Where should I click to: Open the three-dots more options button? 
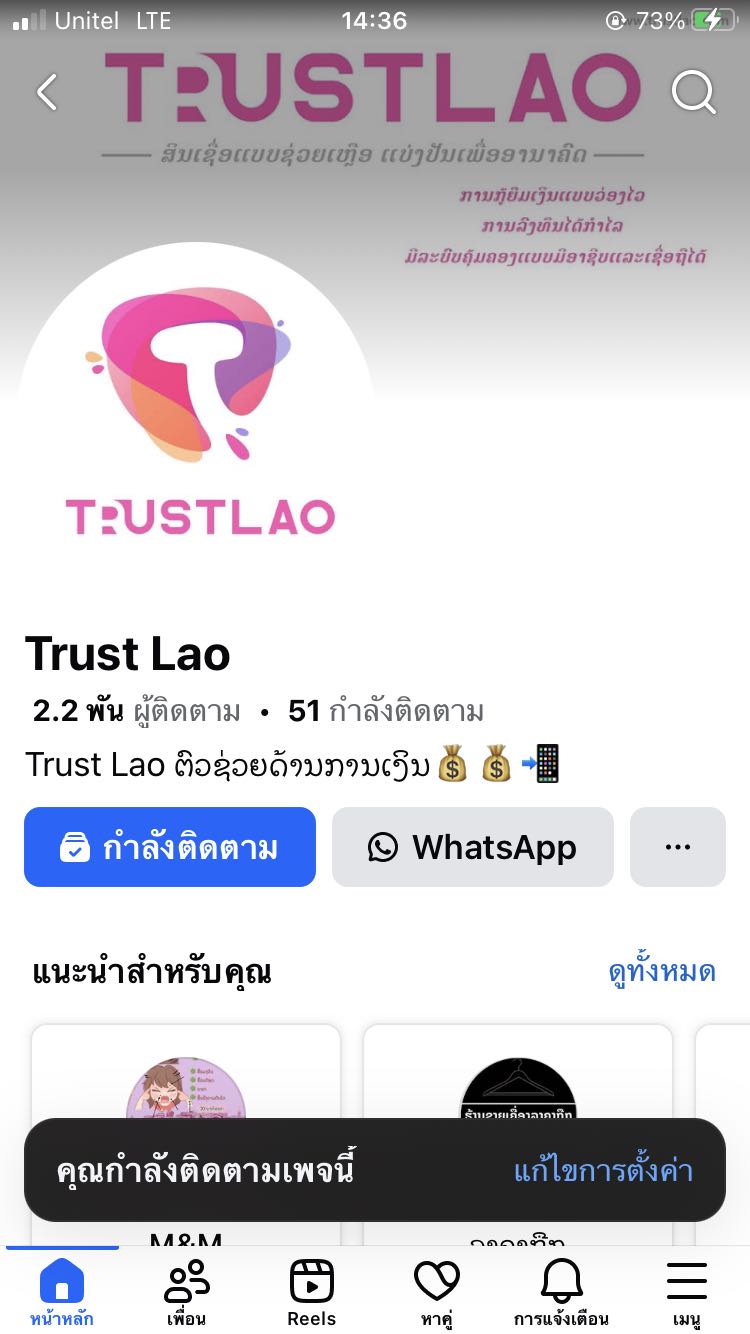point(677,848)
